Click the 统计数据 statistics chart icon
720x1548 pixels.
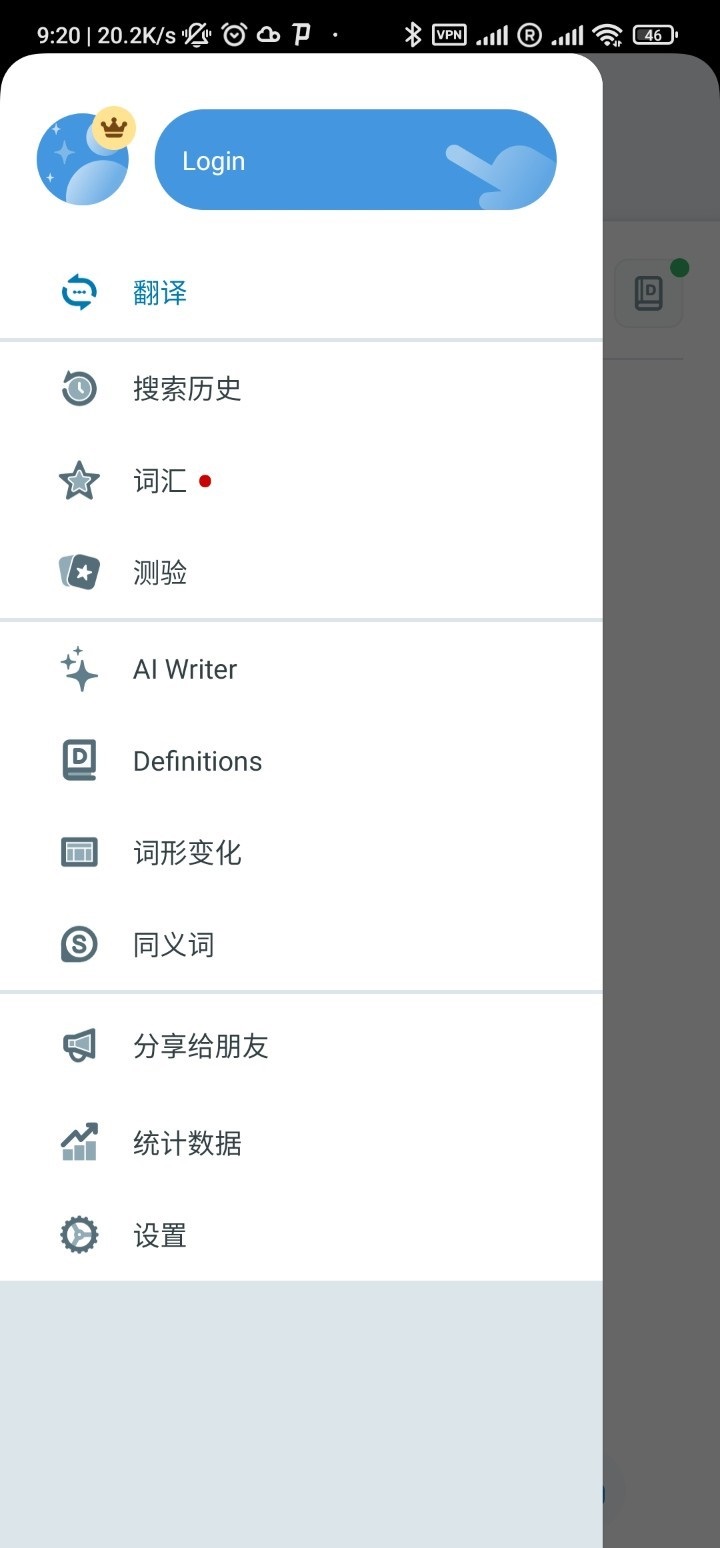[x=78, y=1141]
